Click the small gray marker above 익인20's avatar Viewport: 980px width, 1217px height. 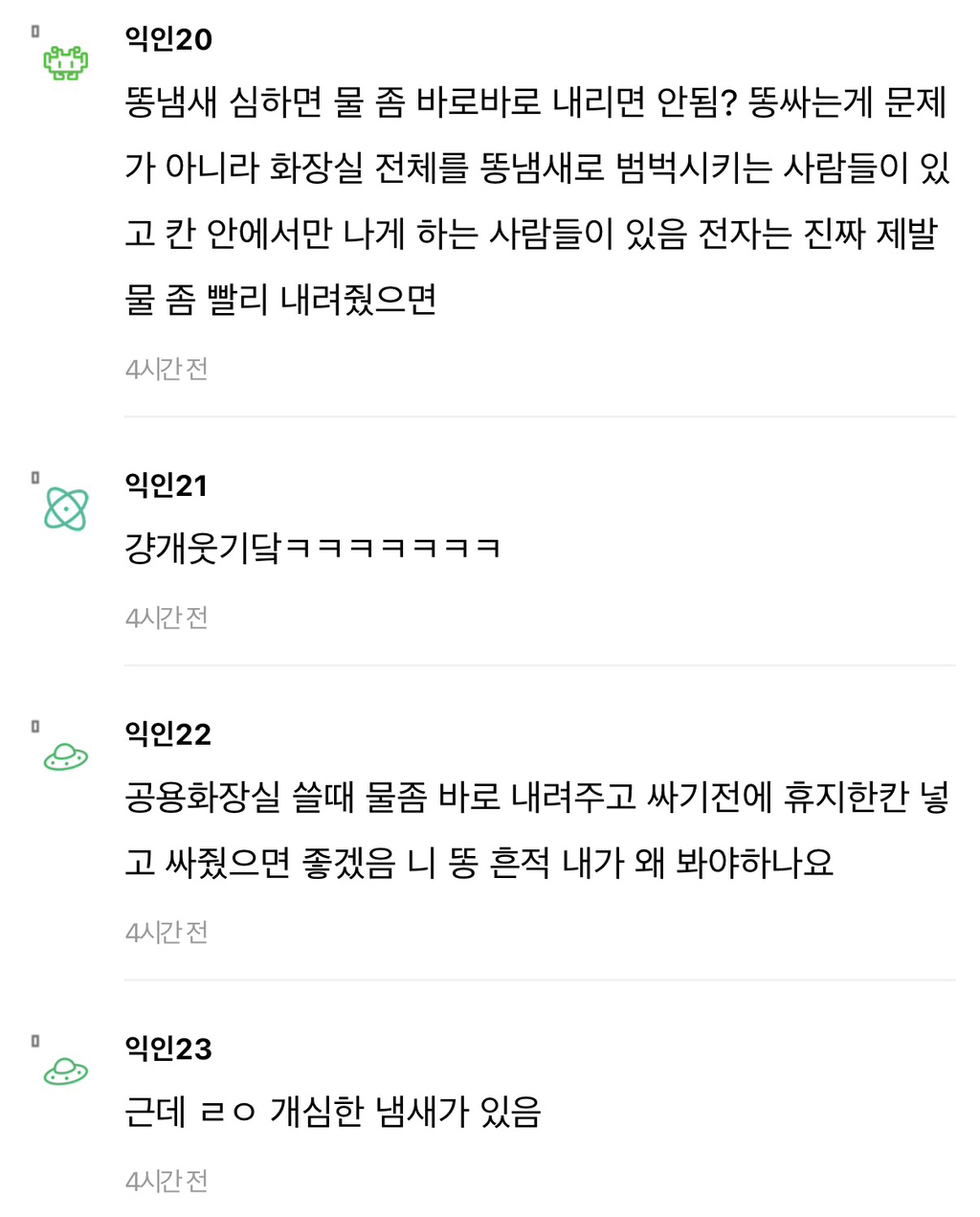tap(35, 32)
